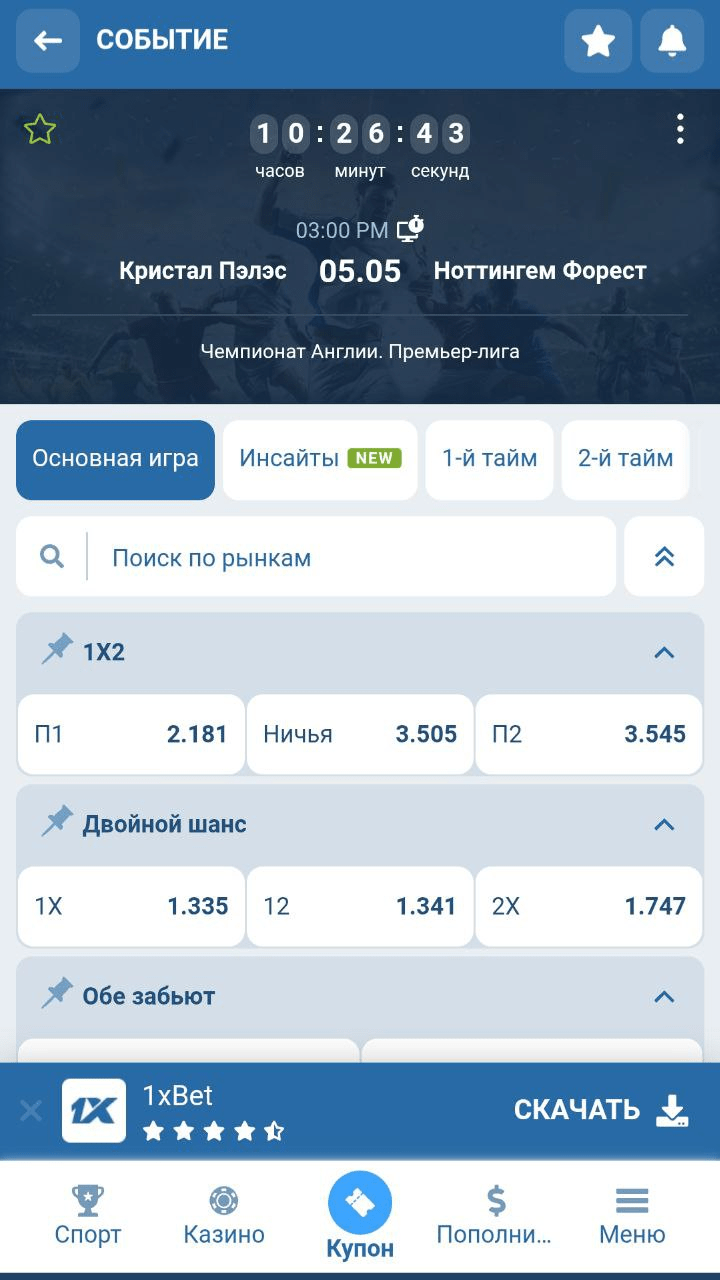The height and width of the screenshot is (1280, 720).
Task: Select the 2-й тайм tab
Action: point(625,459)
